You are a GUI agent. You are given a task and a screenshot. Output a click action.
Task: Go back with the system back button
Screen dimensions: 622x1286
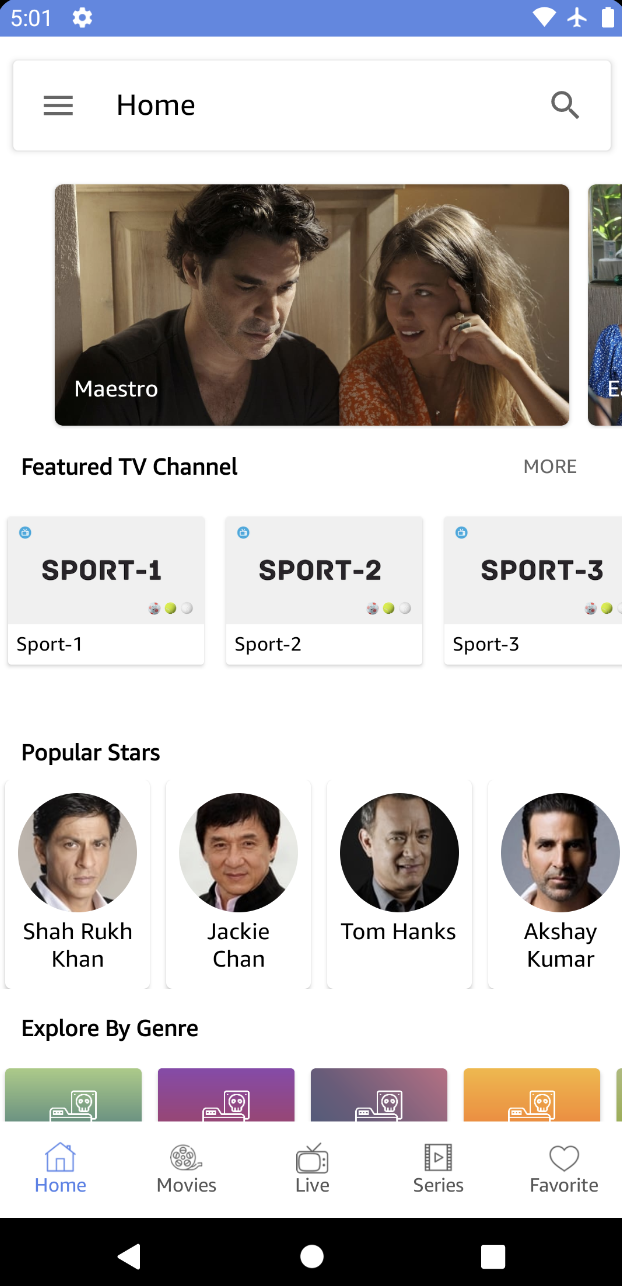[x=129, y=1256]
